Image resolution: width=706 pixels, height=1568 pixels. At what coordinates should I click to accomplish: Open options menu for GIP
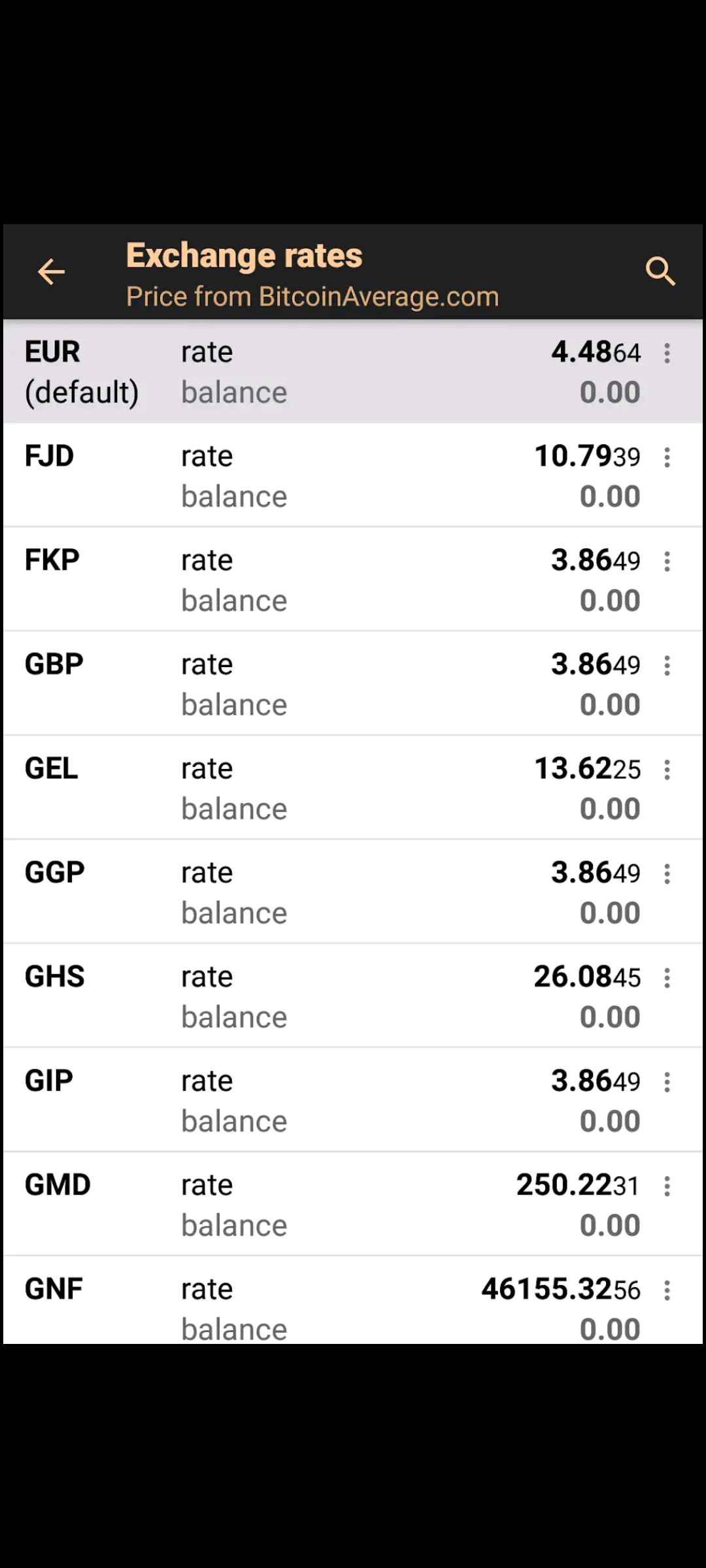667,1083
